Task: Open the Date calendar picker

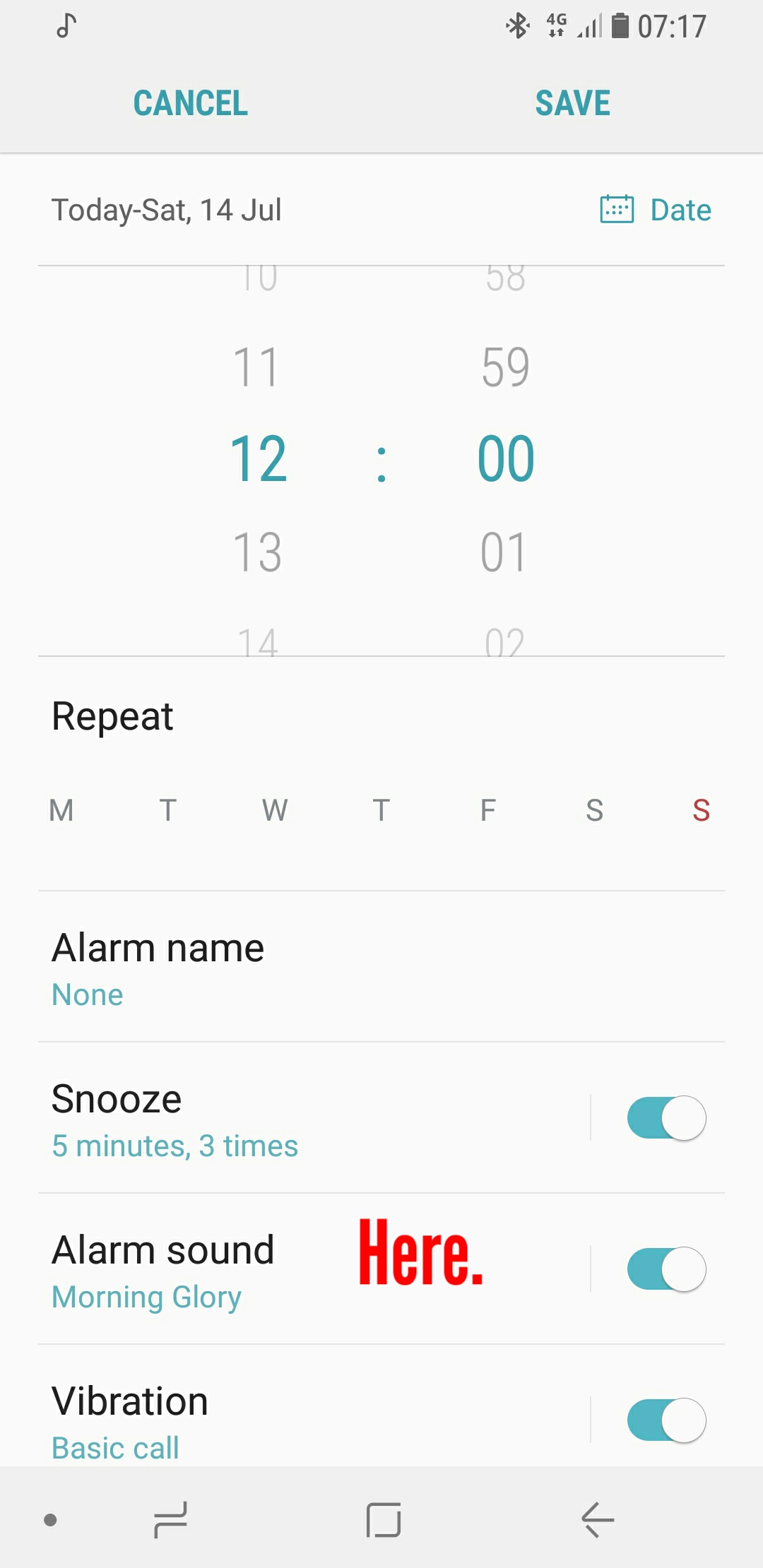Action: pyautogui.click(x=656, y=210)
